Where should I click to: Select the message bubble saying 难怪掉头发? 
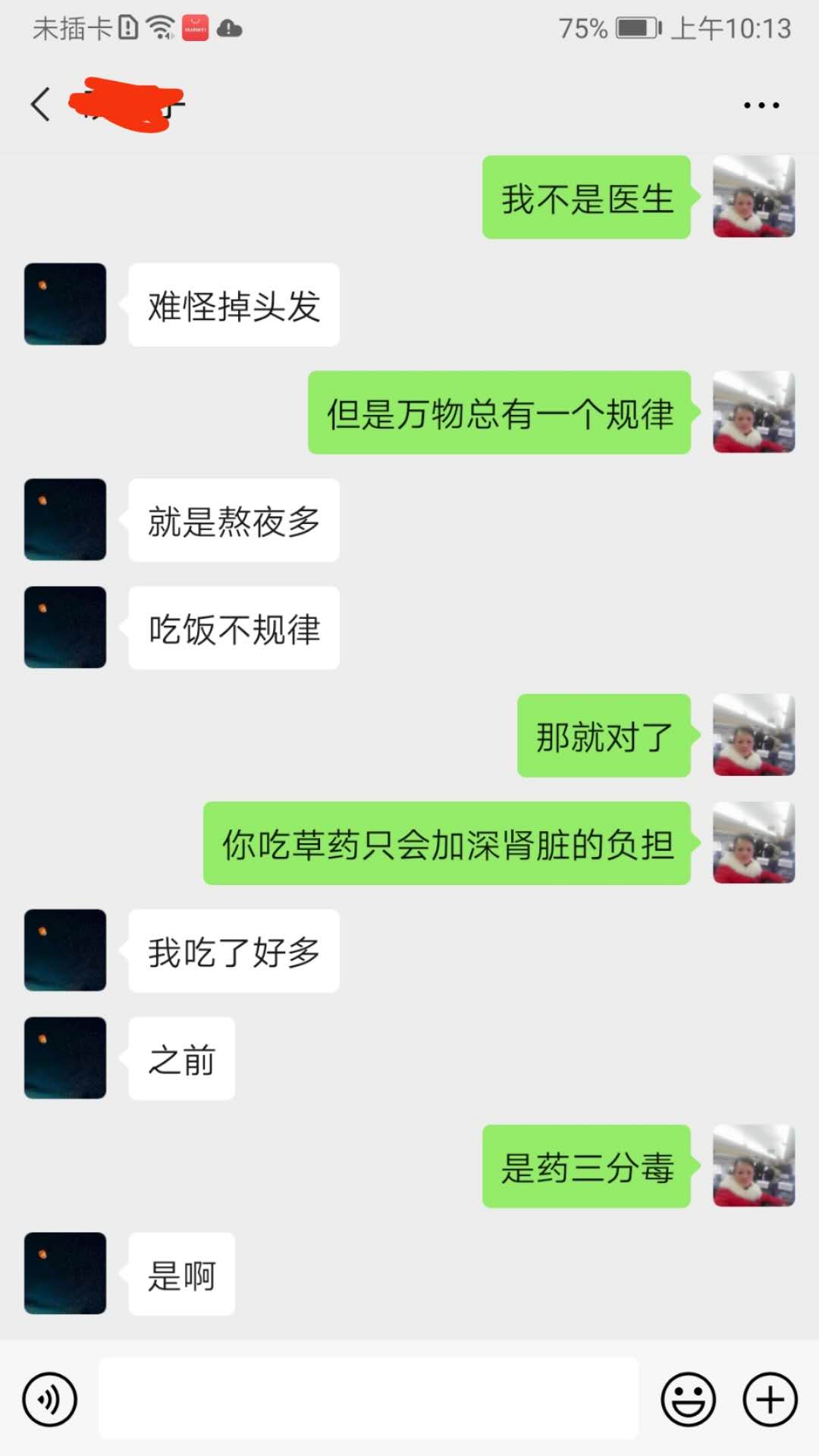tap(232, 303)
